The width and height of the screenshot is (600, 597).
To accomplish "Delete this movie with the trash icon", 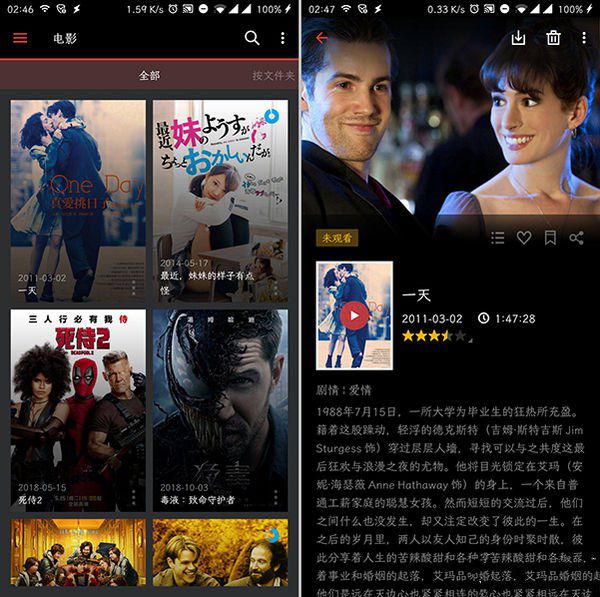I will [553, 38].
